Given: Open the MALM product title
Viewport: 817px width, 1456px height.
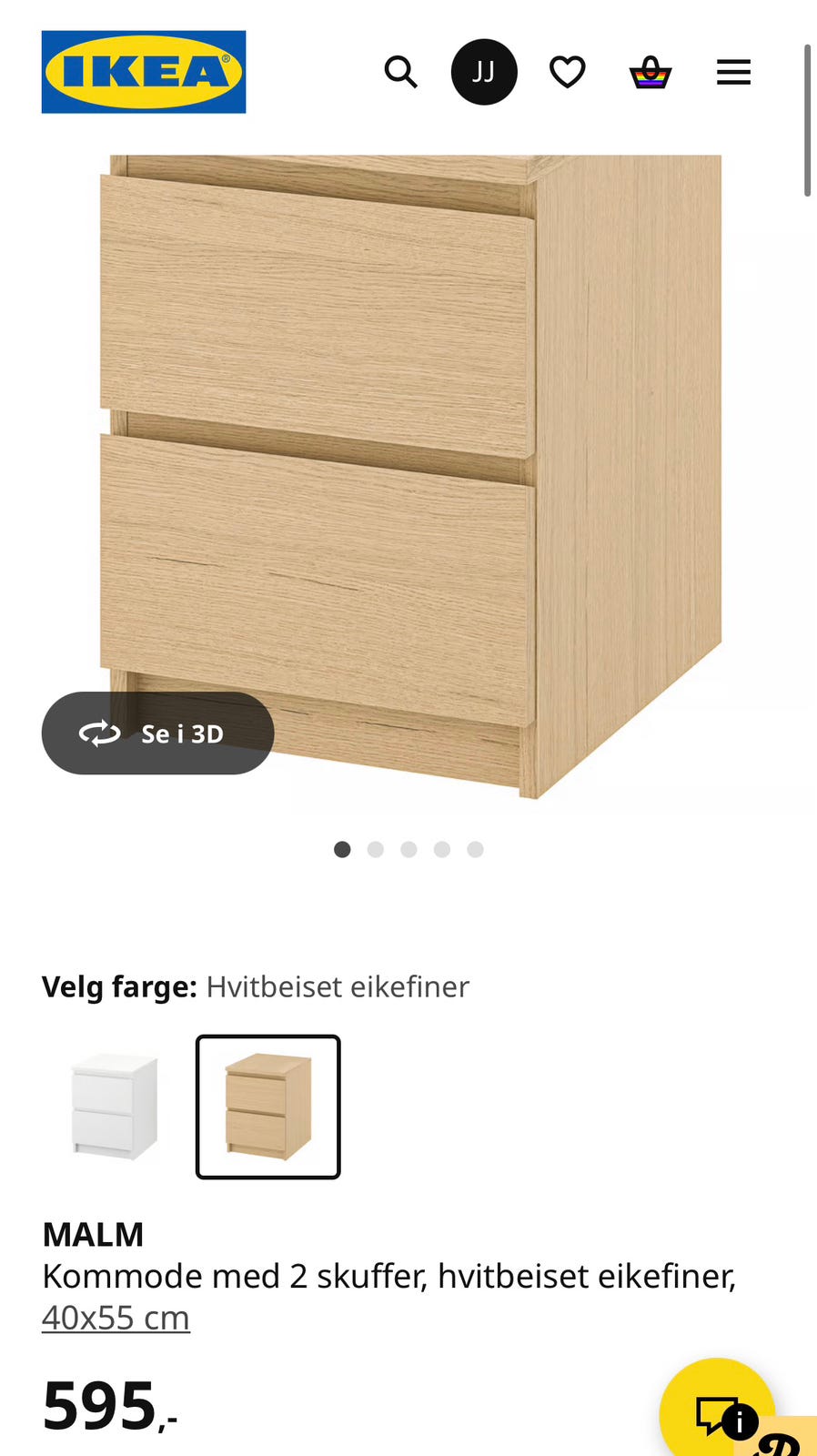Looking at the screenshot, I should pyautogui.click(x=94, y=1235).
